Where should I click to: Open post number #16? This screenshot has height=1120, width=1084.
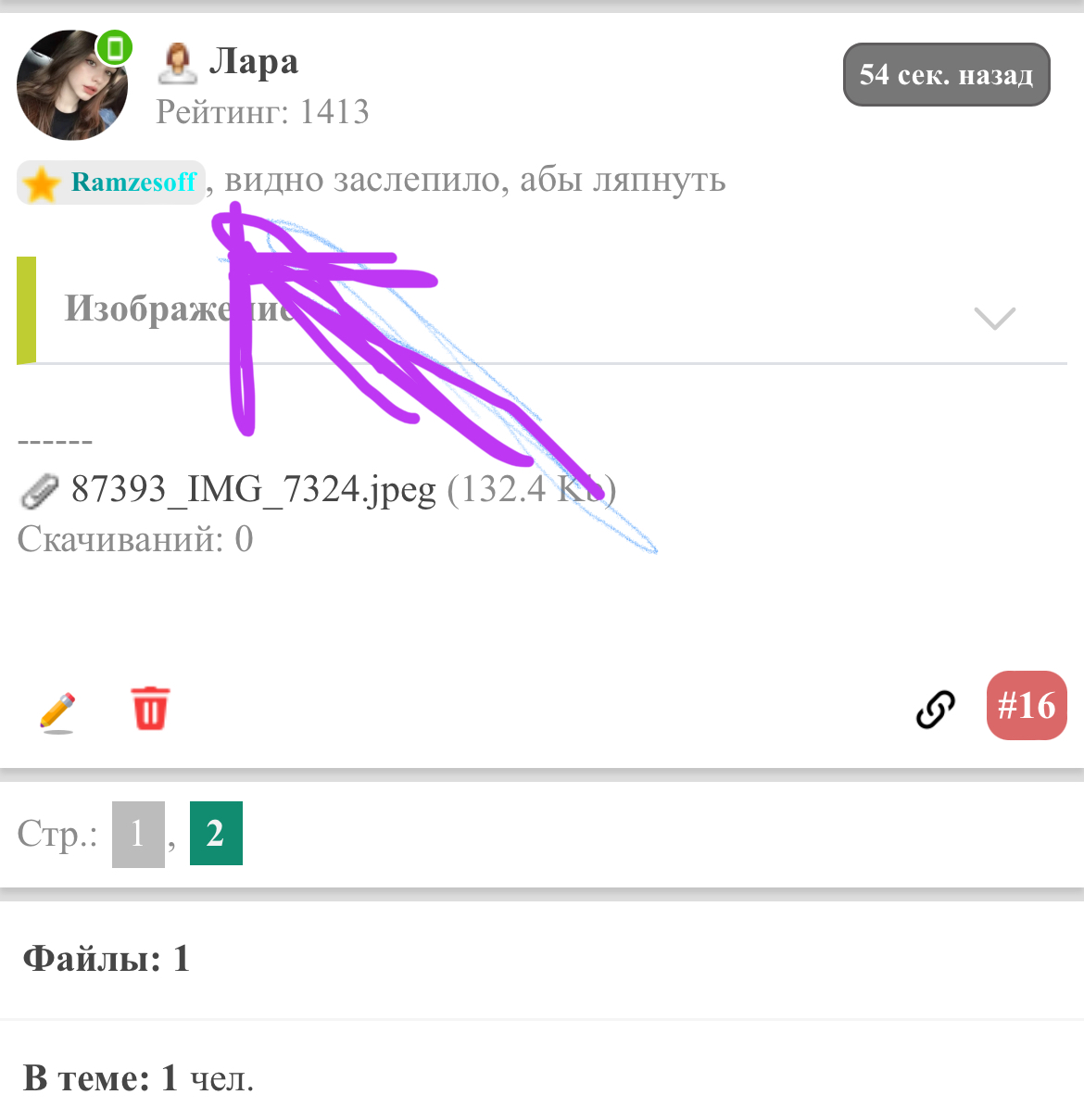pyautogui.click(x=1027, y=706)
